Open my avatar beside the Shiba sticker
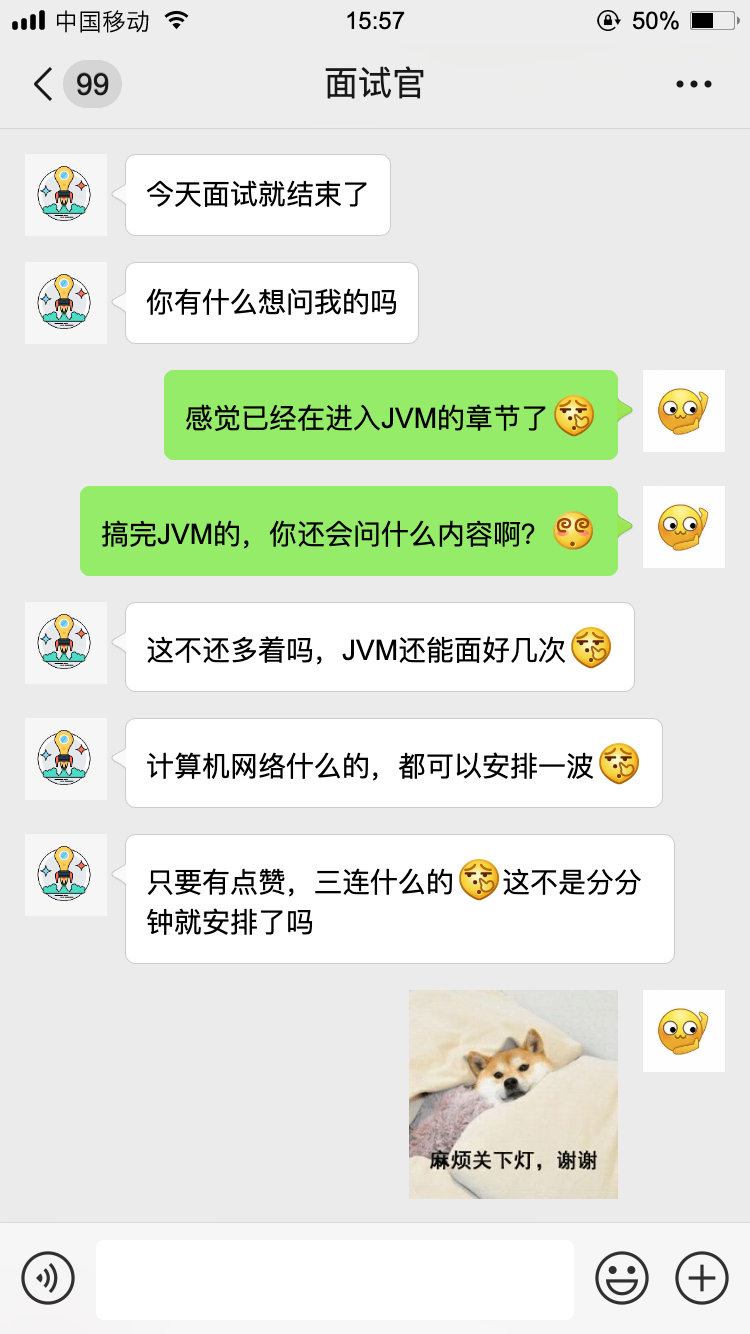 (x=684, y=1031)
